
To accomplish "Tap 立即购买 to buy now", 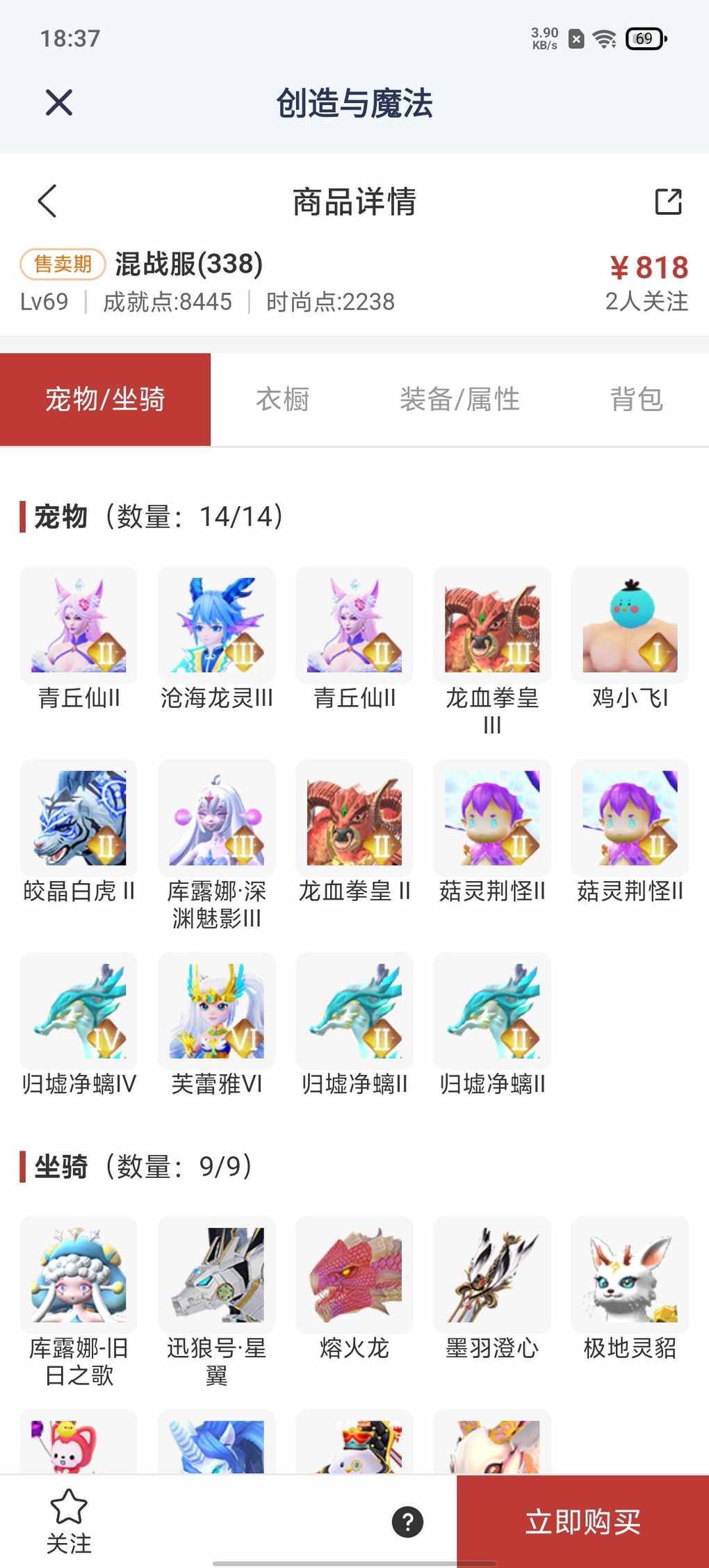I will (x=582, y=1521).
